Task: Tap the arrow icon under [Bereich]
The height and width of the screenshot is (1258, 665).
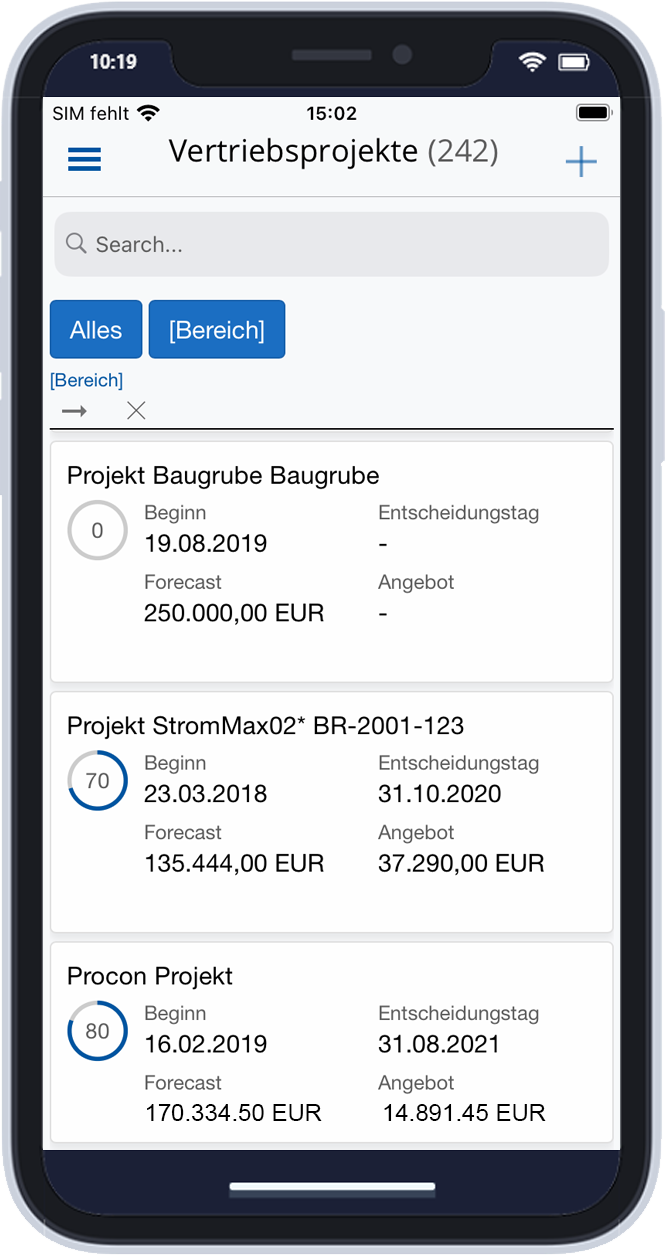Action: coord(74,411)
